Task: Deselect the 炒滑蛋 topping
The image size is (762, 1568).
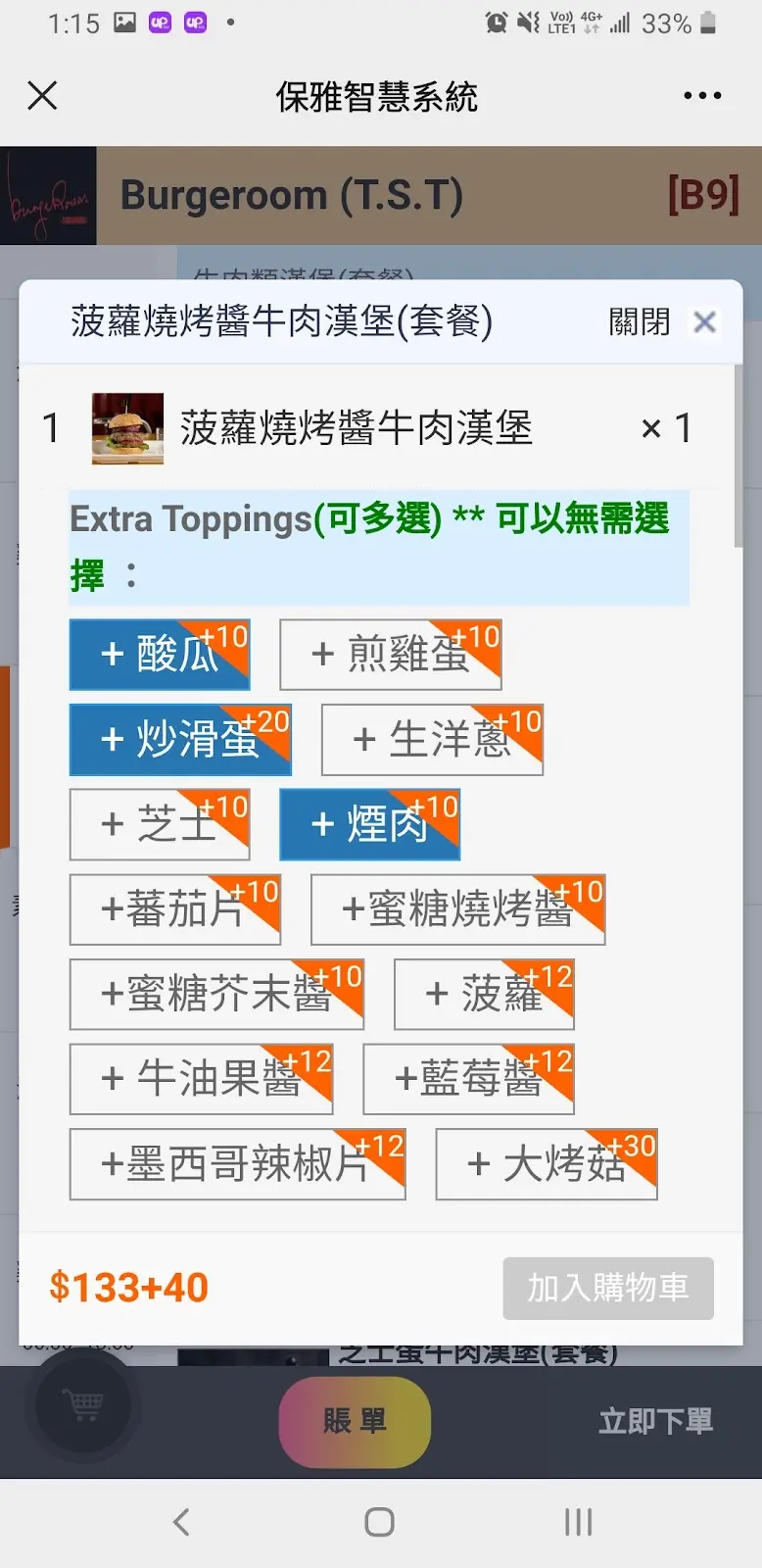Action: point(179,740)
